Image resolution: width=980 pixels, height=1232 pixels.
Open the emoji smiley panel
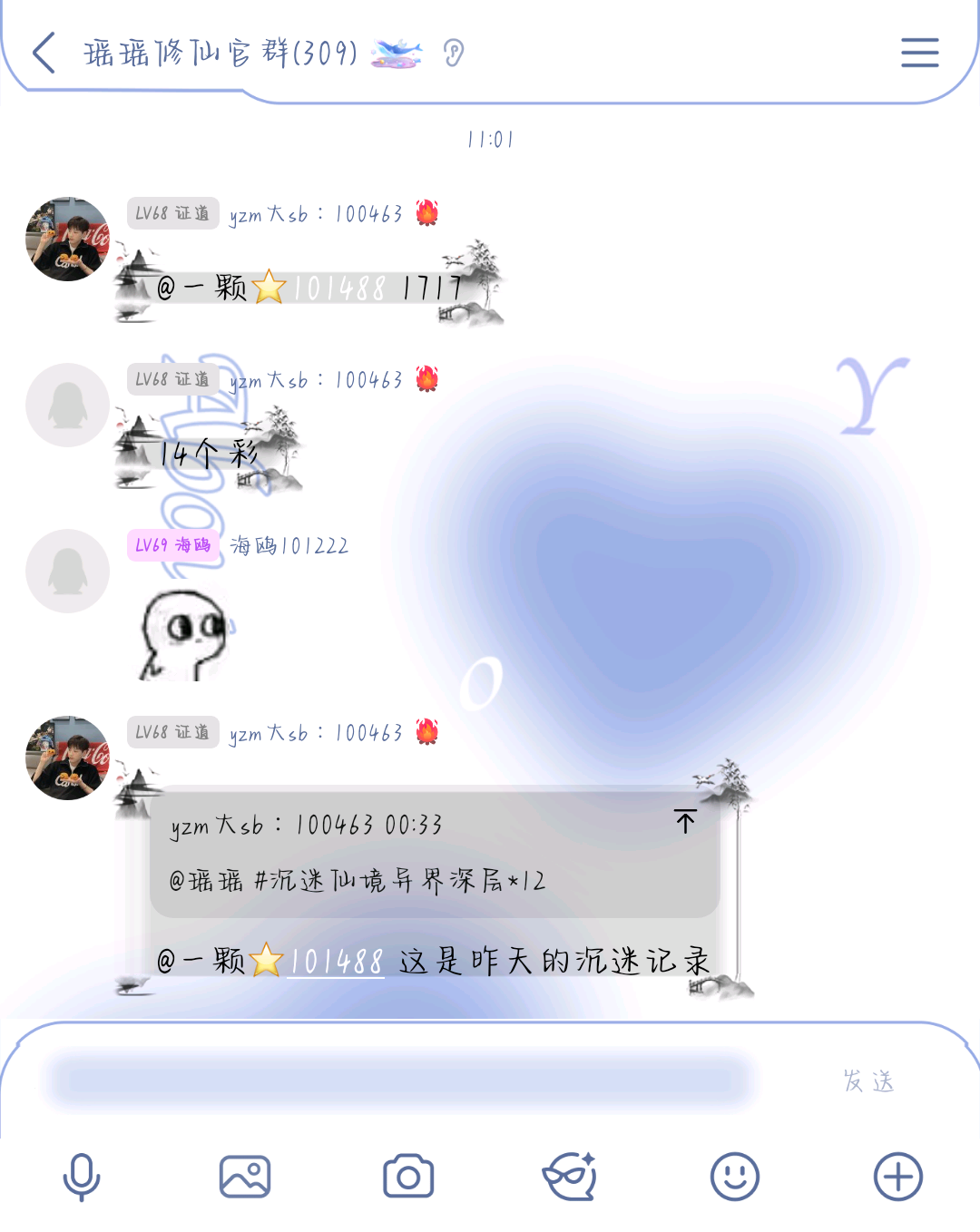(734, 1177)
